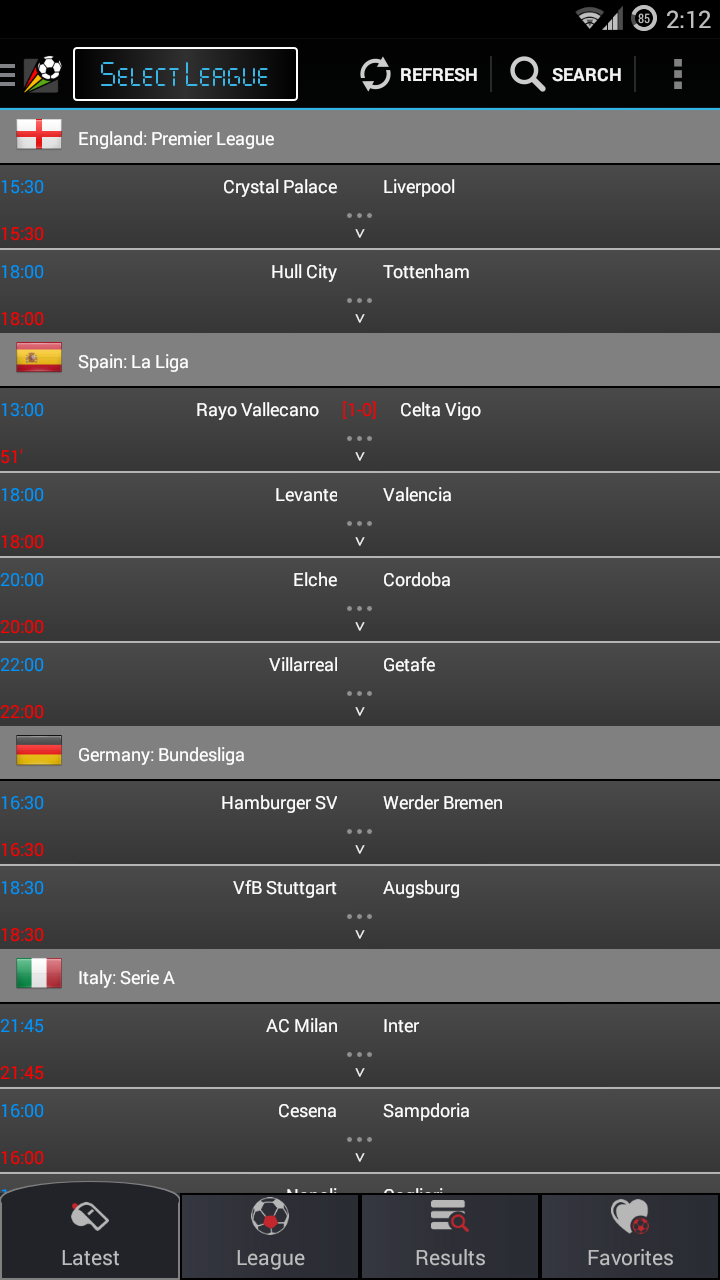The width and height of the screenshot is (720, 1280).
Task: Tap the Refresh icon to update scores
Action: coord(375,73)
